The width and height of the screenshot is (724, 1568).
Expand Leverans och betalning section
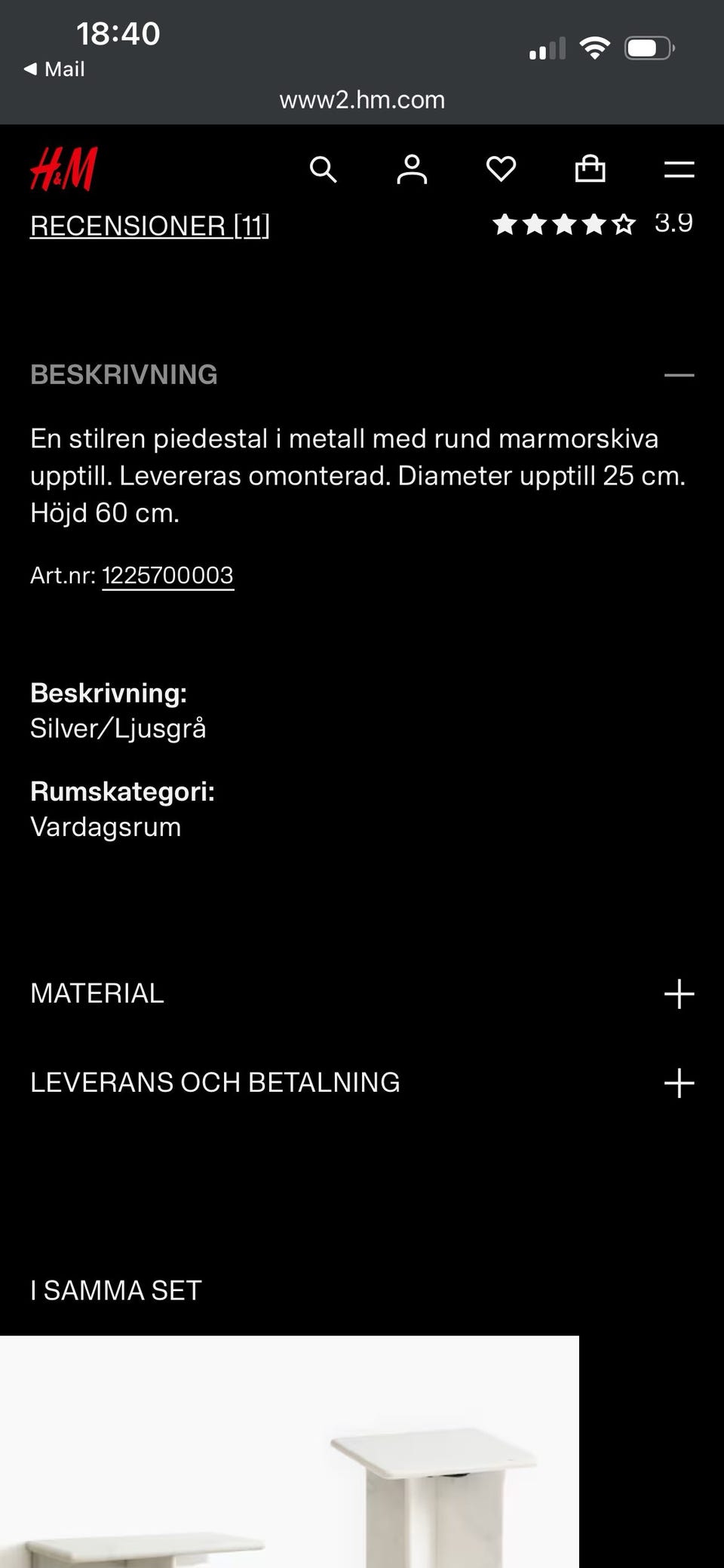pos(679,1083)
